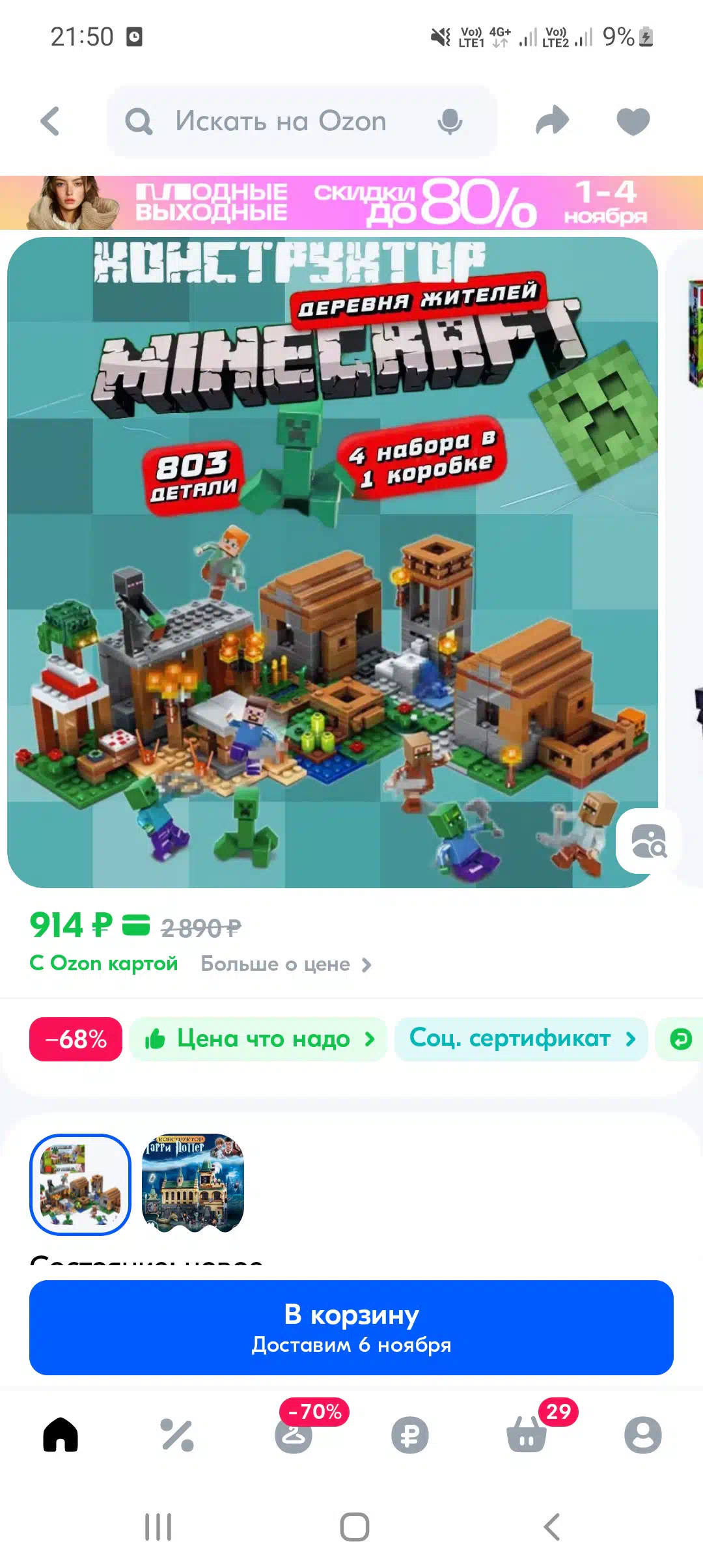The image size is (703, 1568).
Task: Open the 80% weekend sale banner
Action: pyautogui.click(x=351, y=203)
